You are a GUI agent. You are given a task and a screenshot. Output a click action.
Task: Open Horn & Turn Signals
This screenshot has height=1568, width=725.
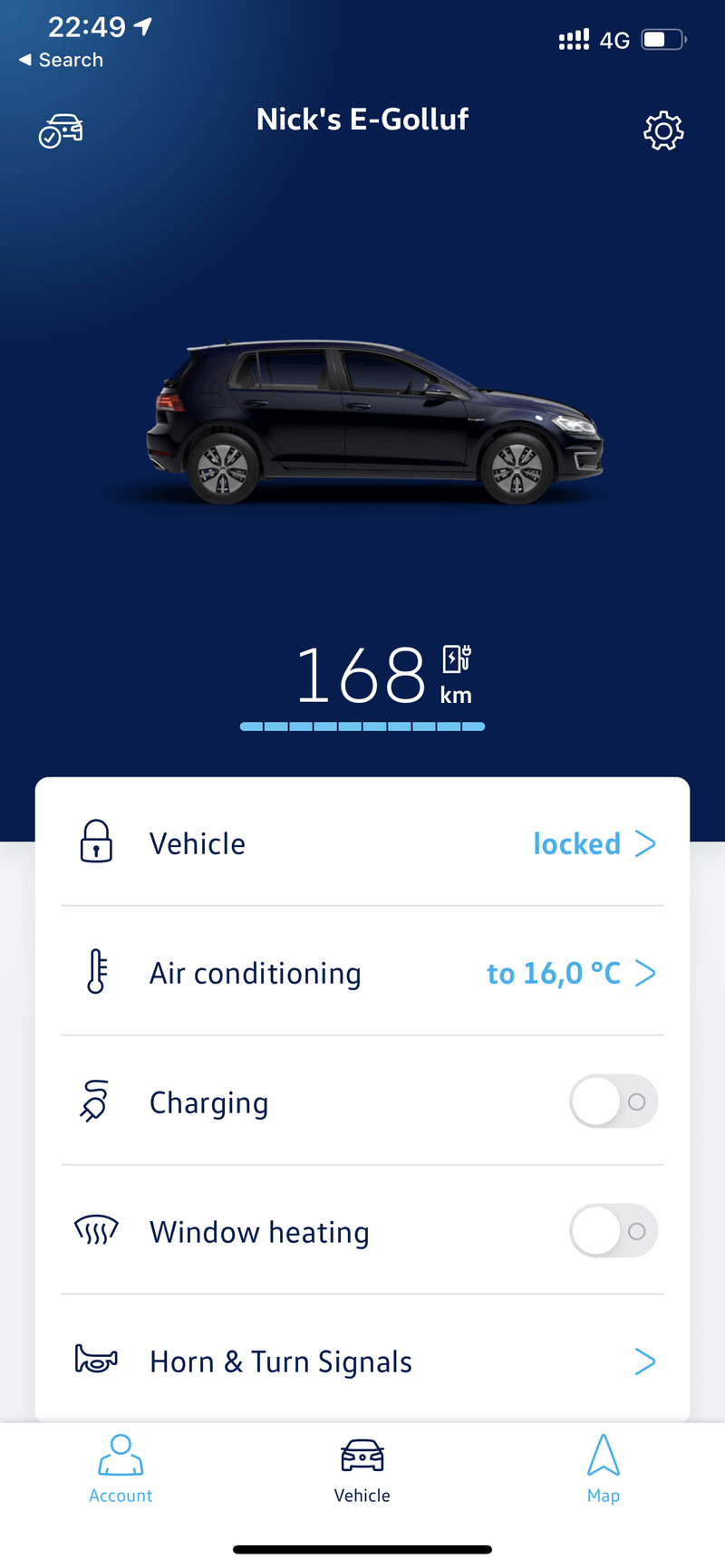tap(362, 1361)
